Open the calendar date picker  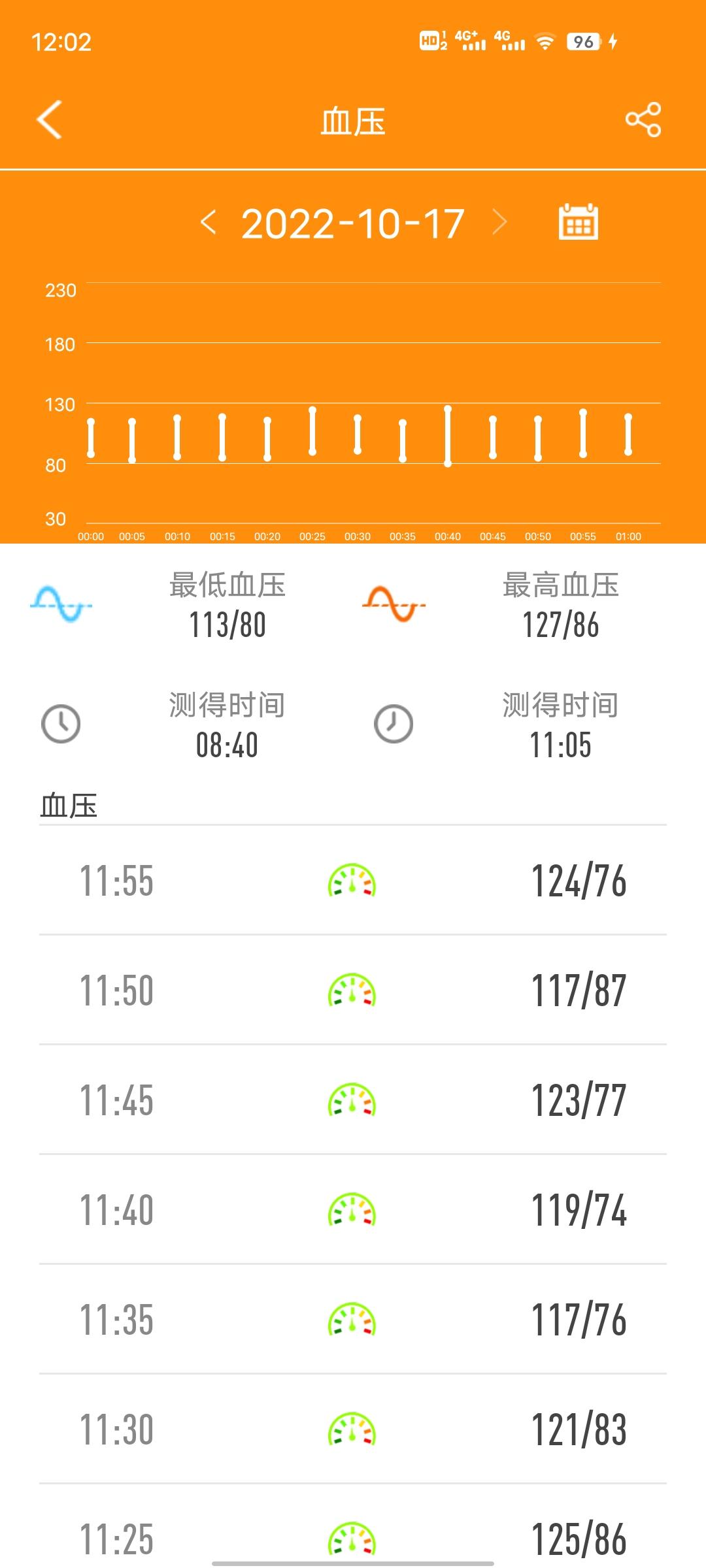pyautogui.click(x=578, y=222)
